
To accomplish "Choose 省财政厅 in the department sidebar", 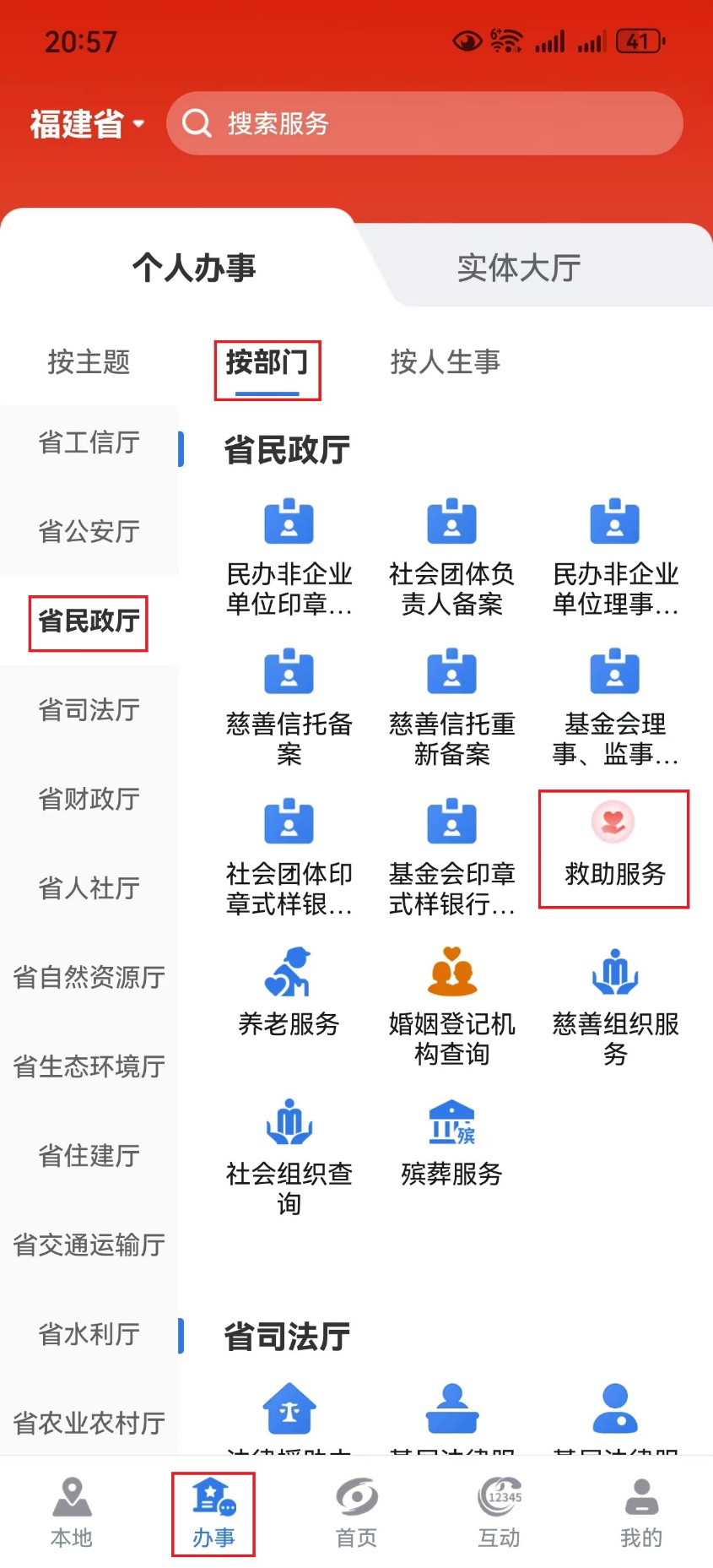I will point(89,799).
